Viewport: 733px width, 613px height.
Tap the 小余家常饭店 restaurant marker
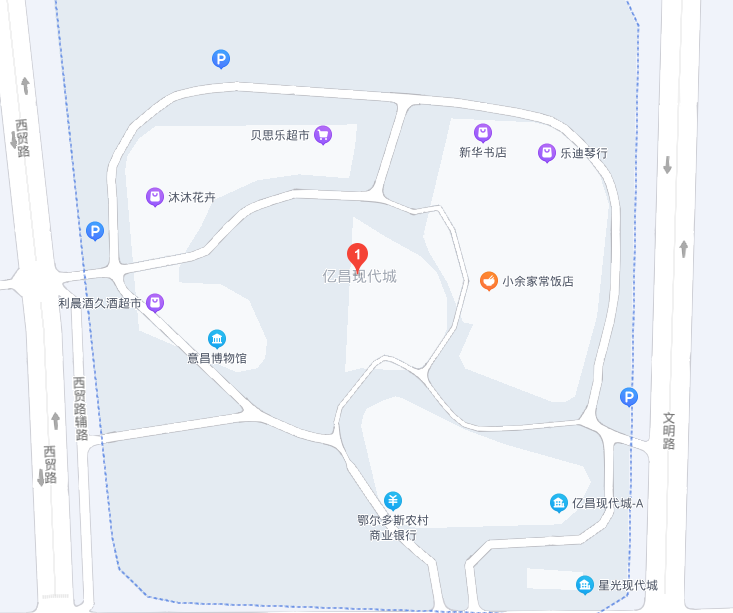coord(488,281)
